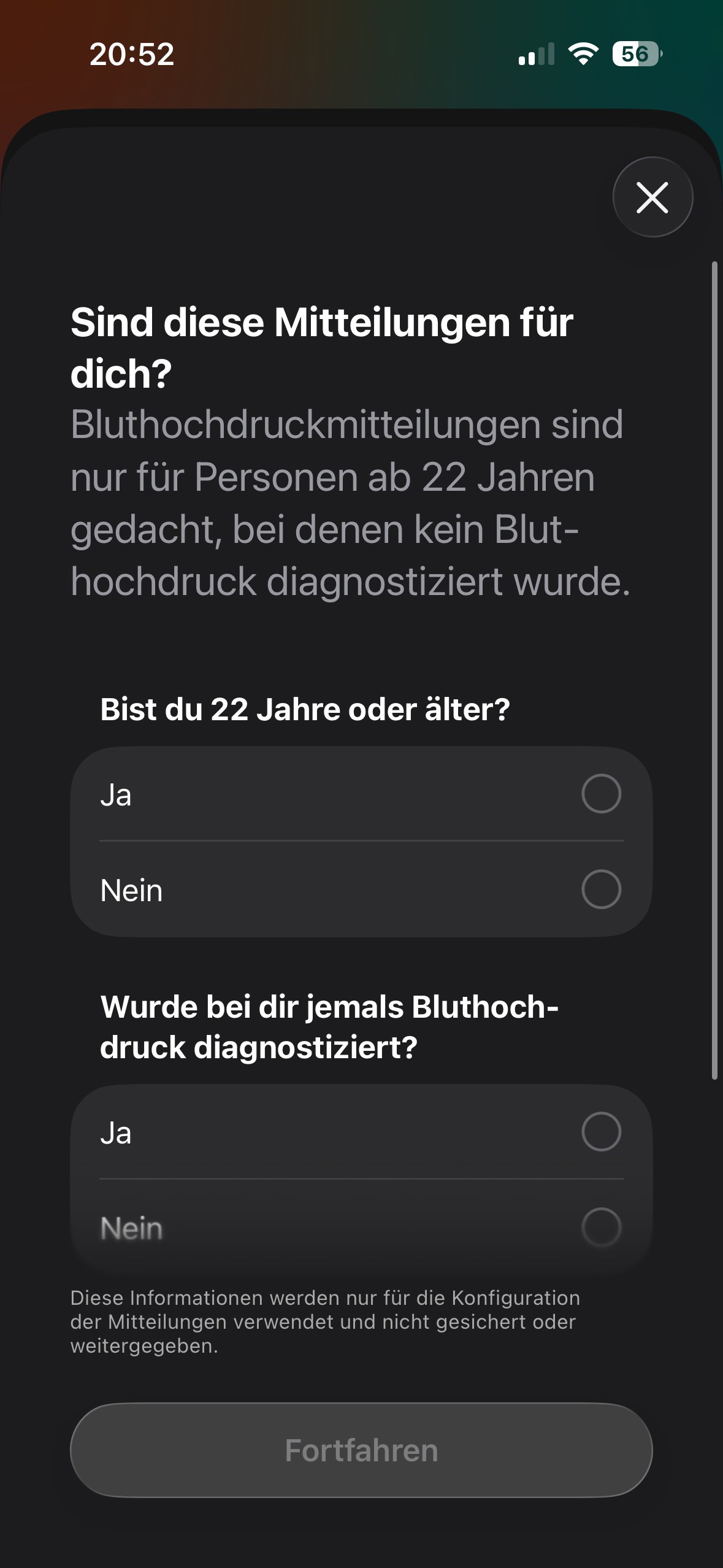Select Nein for 22 Jahre oder älter

pyautogui.click(x=601, y=890)
